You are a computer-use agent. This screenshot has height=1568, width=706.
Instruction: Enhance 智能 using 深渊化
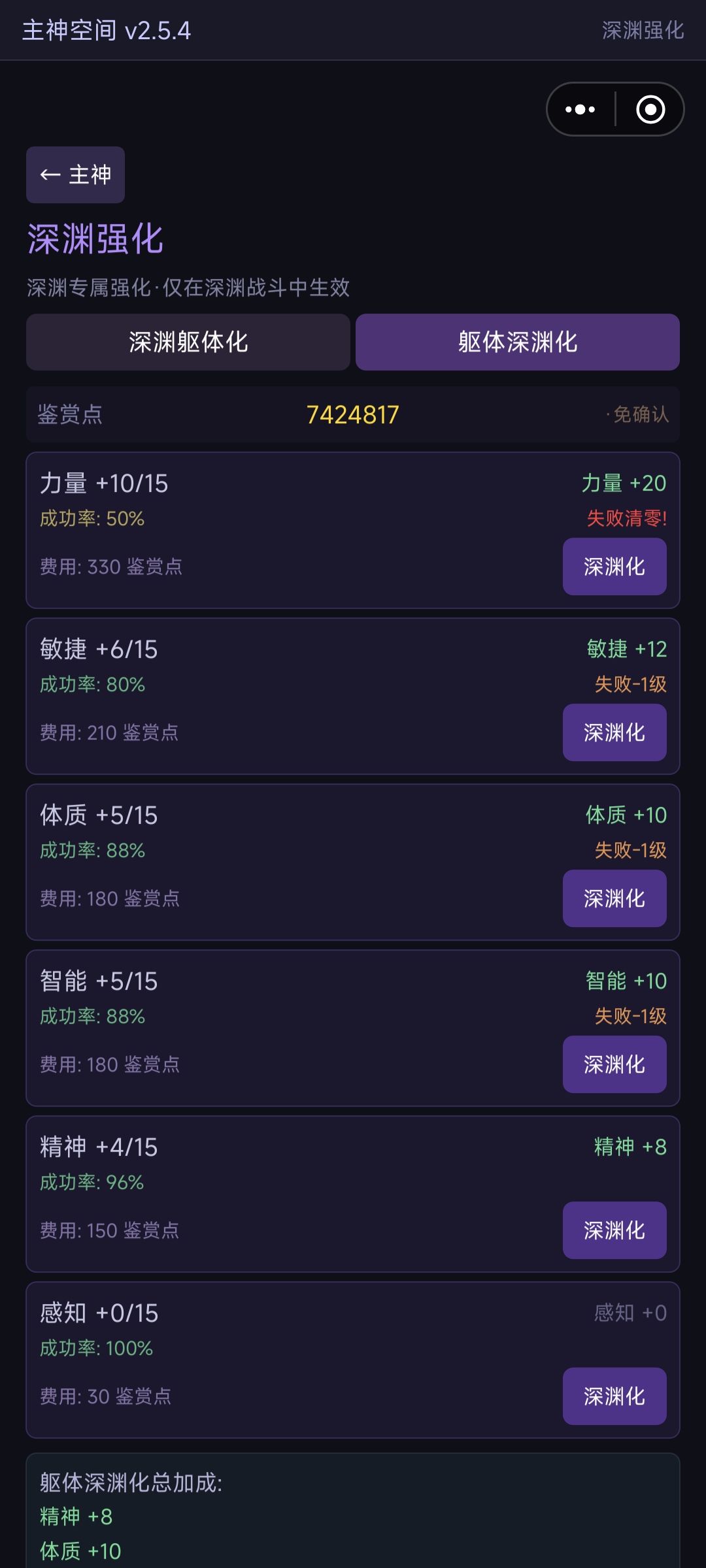coord(614,1064)
